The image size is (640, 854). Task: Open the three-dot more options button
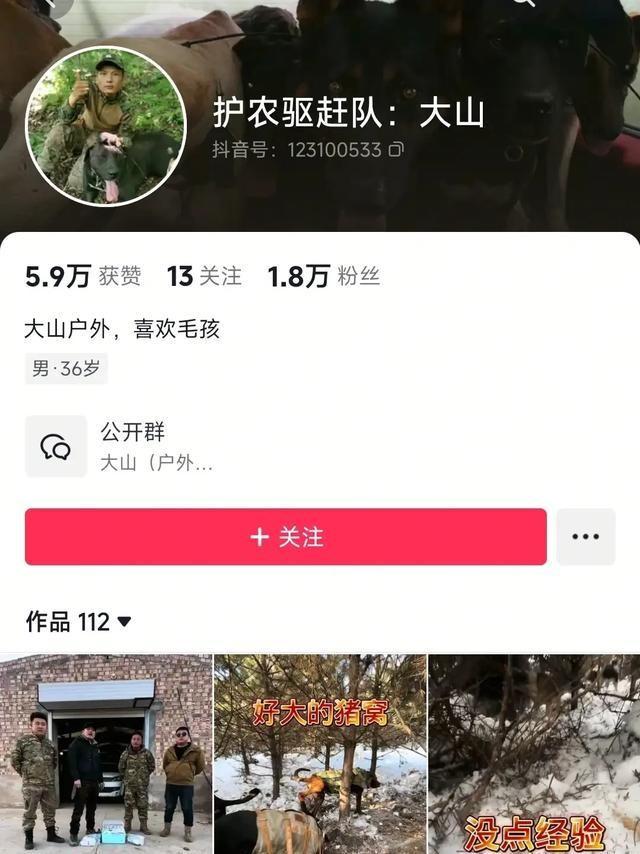585,537
